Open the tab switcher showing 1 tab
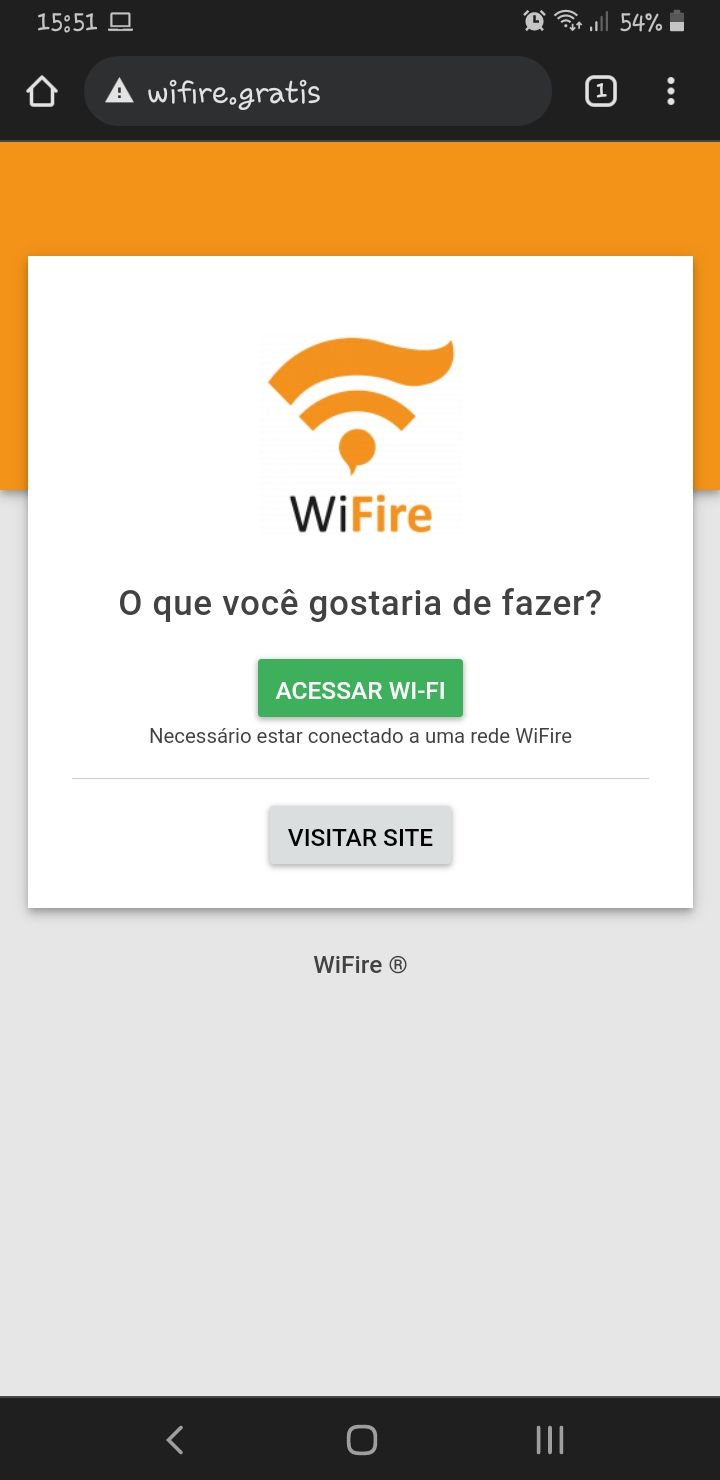This screenshot has height=1480, width=720. click(600, 92)
